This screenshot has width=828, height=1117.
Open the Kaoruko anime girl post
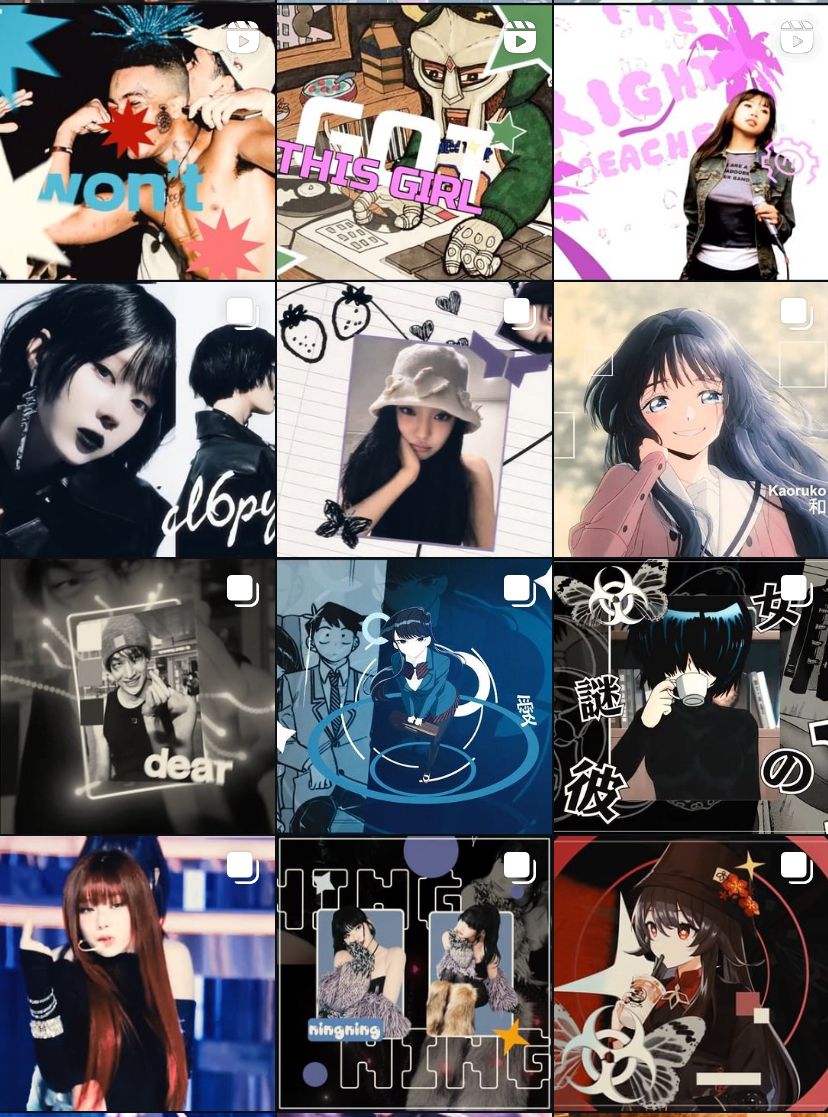click(691, 419)
